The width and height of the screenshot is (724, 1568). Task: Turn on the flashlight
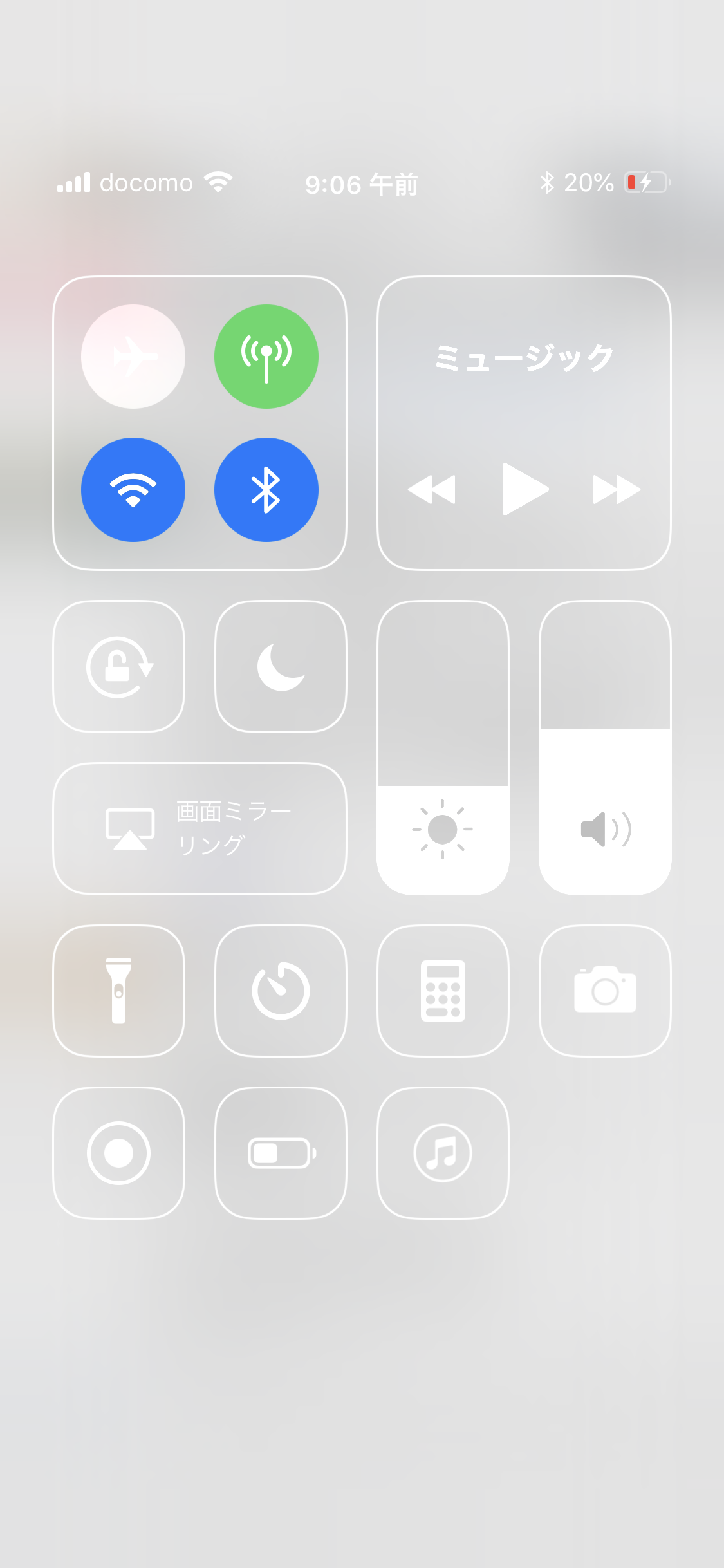[x=119, y=991]
